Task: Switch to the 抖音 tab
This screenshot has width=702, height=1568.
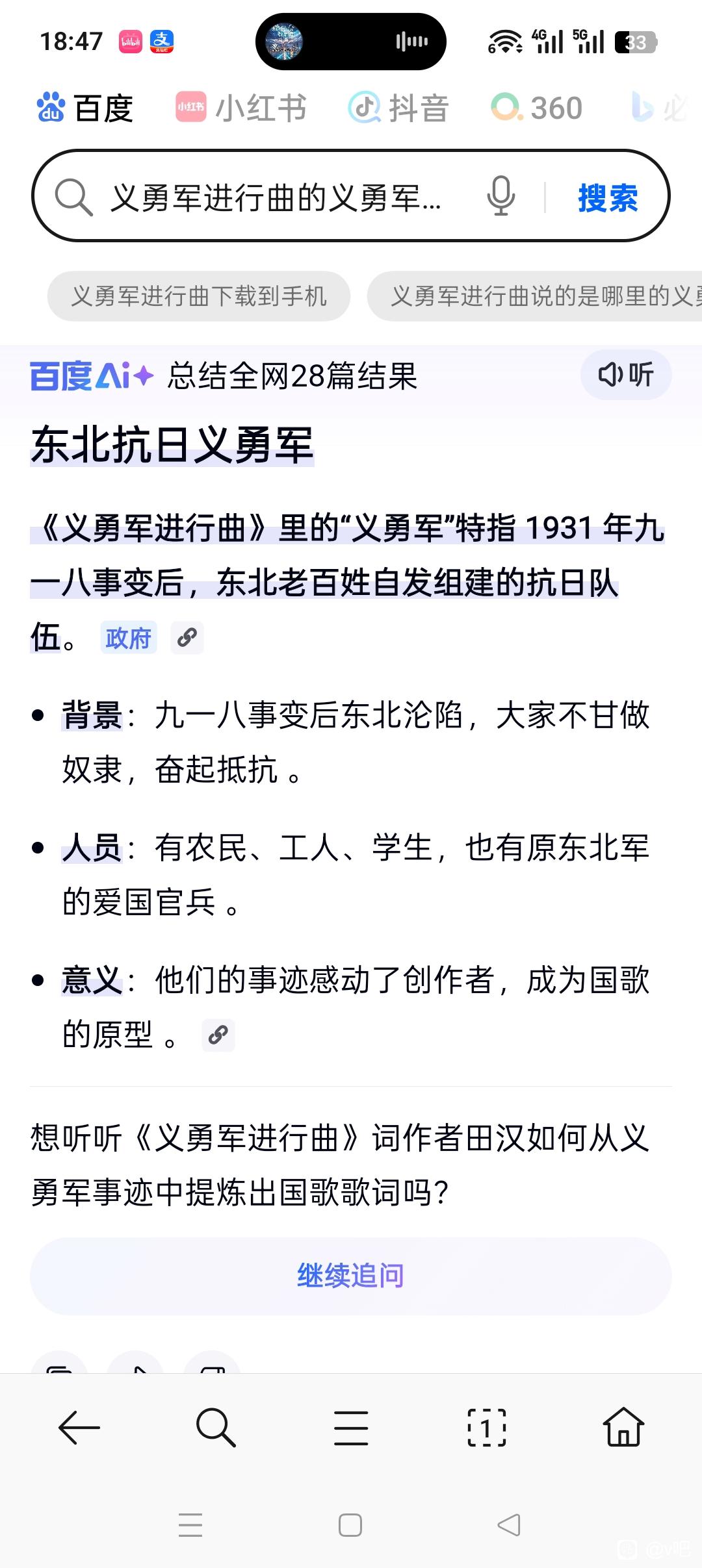Action: click(398, 108)
